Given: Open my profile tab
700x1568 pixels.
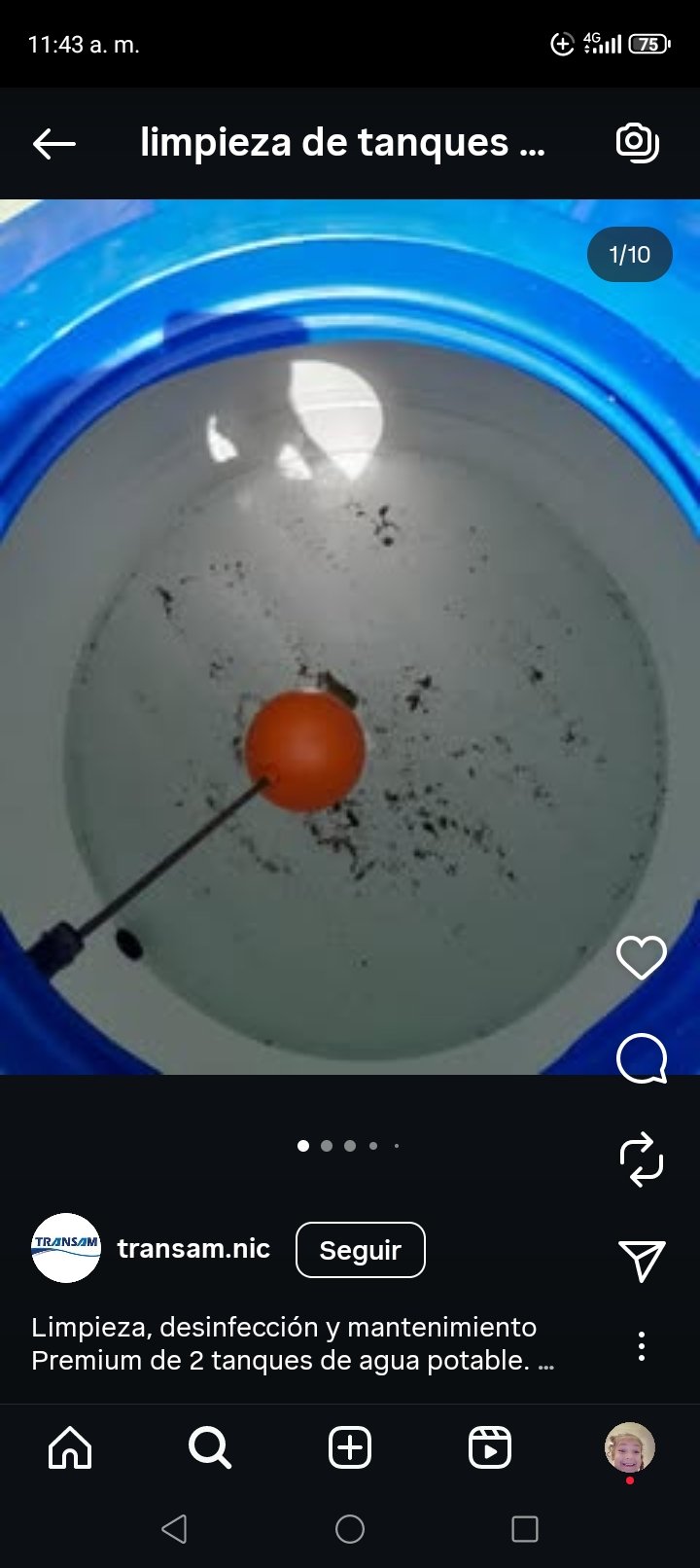Looking at the screenshot, I should coord(630,1447).
